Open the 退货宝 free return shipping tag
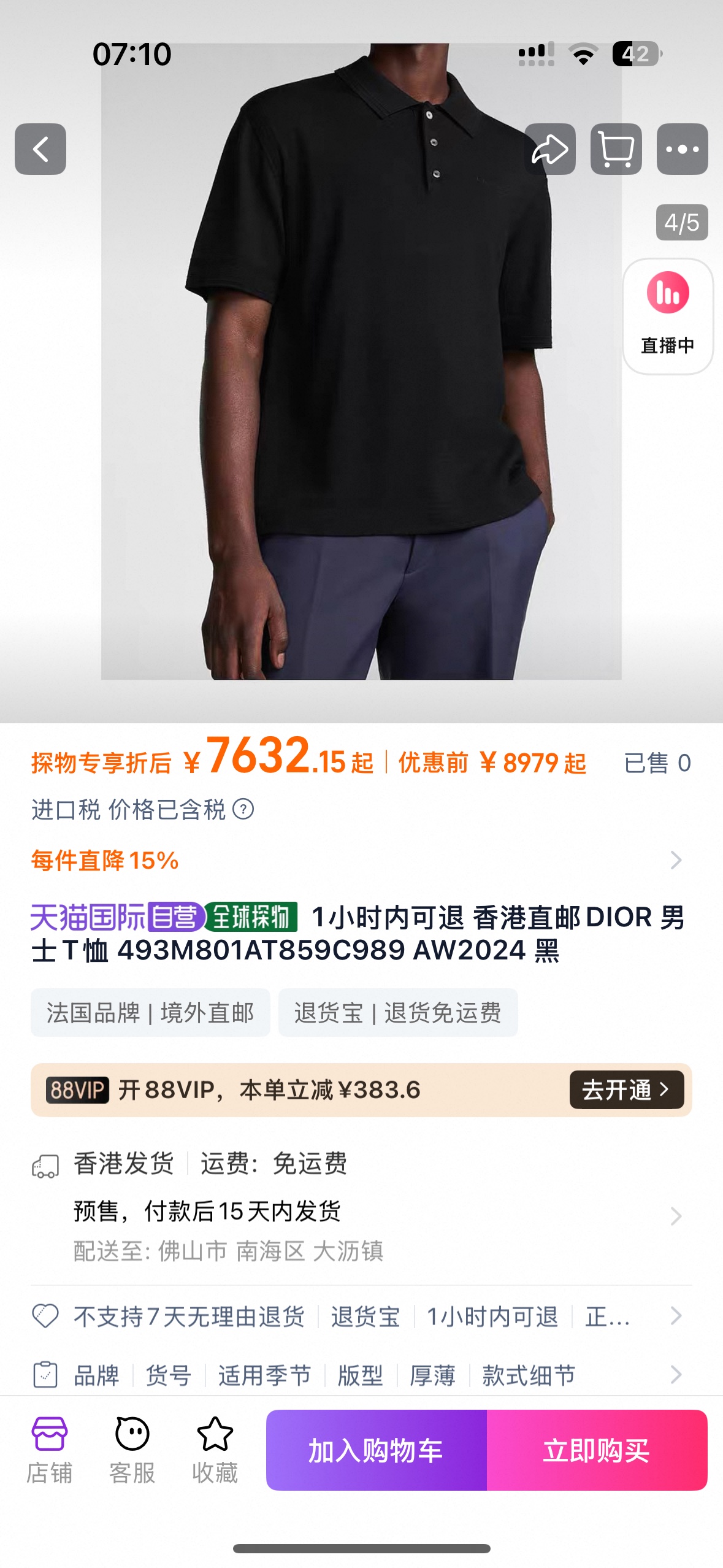This screenshot has width=723, height=1568. (x=397, y=1012)
